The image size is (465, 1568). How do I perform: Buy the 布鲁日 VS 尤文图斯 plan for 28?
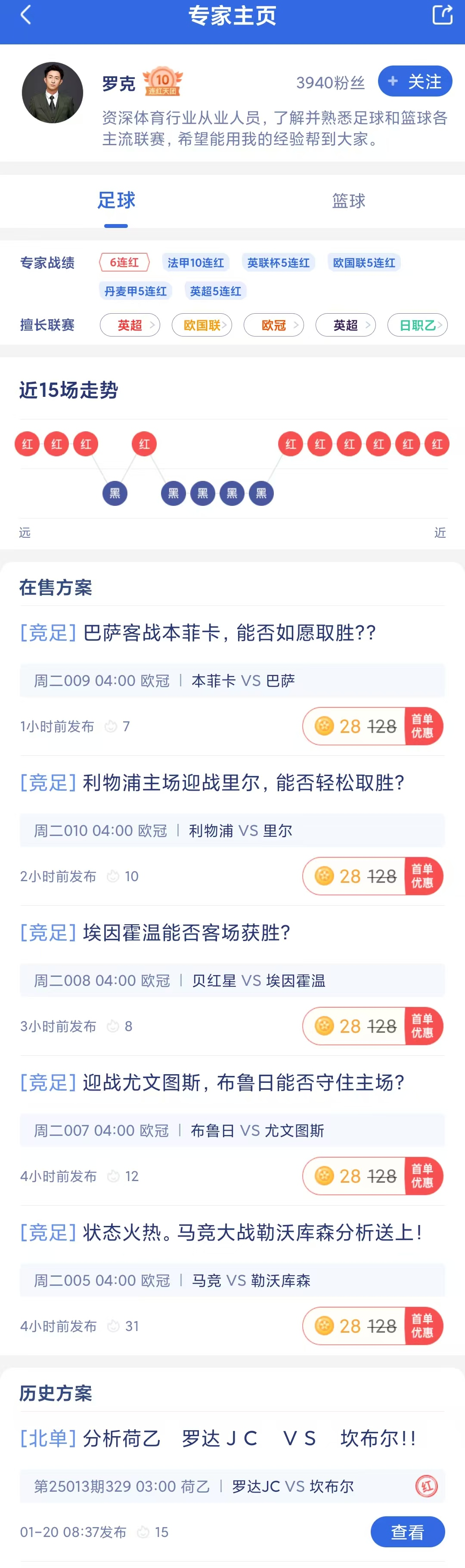(x=372, y=1176)
